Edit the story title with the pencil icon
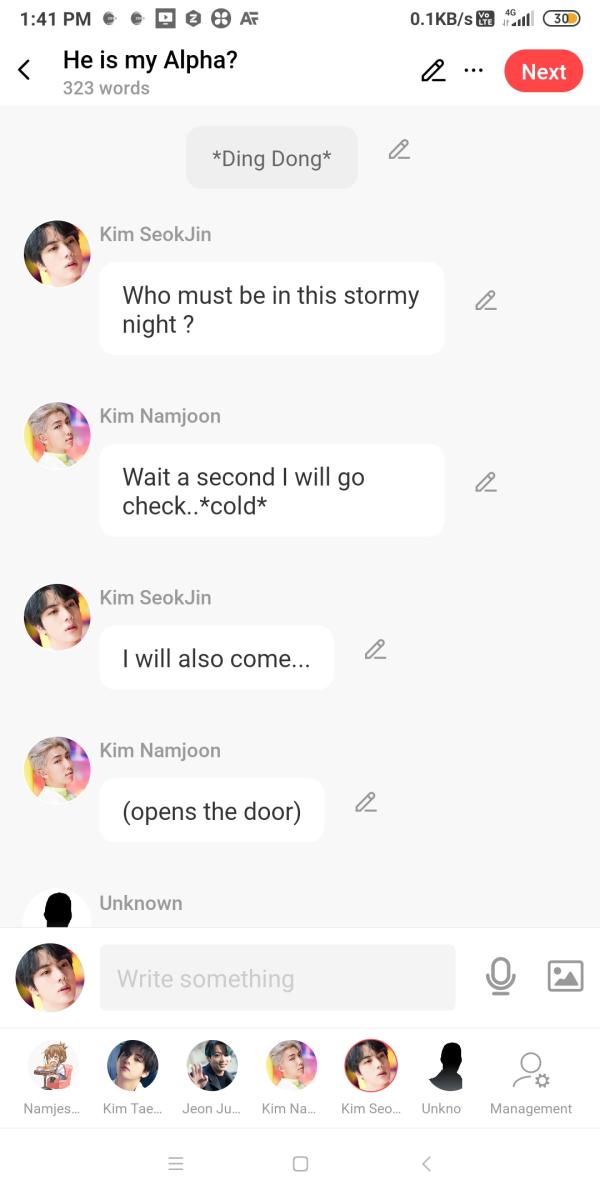Viewport: 600px width, 1200px height. (433, 71)
